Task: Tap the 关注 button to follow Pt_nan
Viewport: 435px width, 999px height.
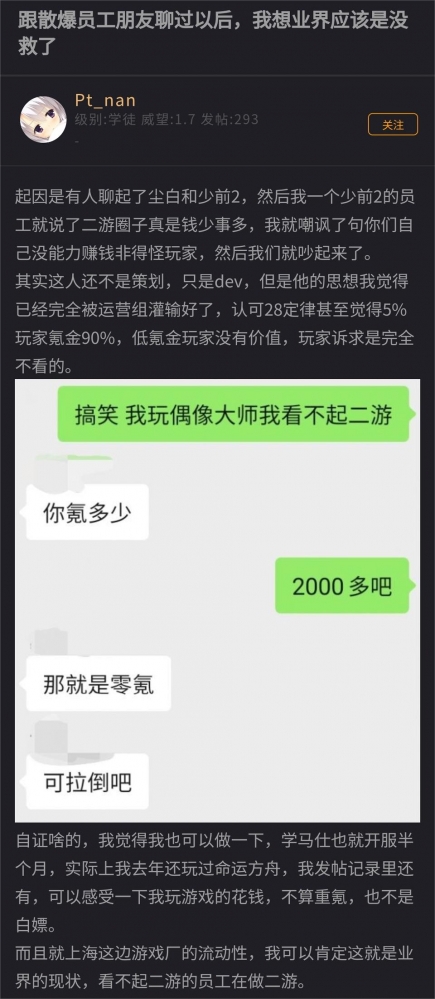Action: point(393,124)
